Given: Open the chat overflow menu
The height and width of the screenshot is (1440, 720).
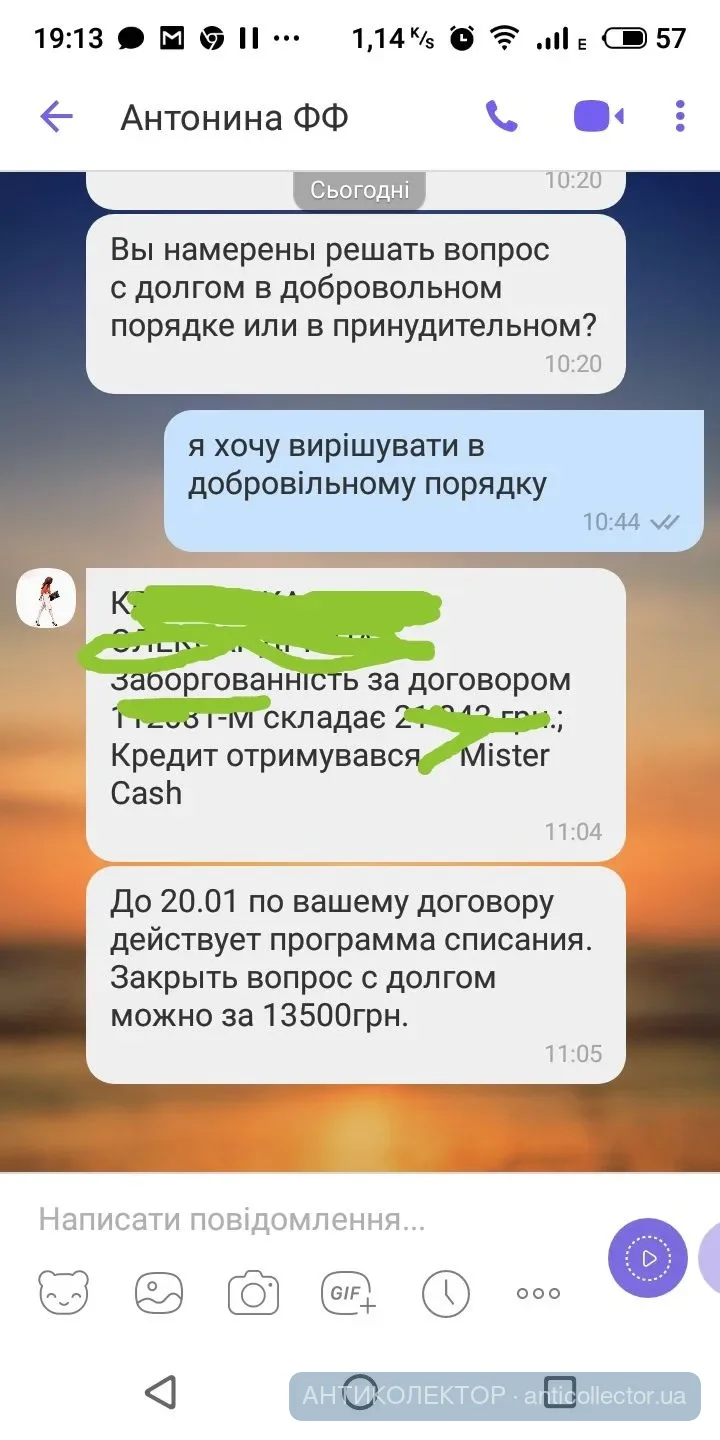Looking at the screenshot, I should pos(680,117).
